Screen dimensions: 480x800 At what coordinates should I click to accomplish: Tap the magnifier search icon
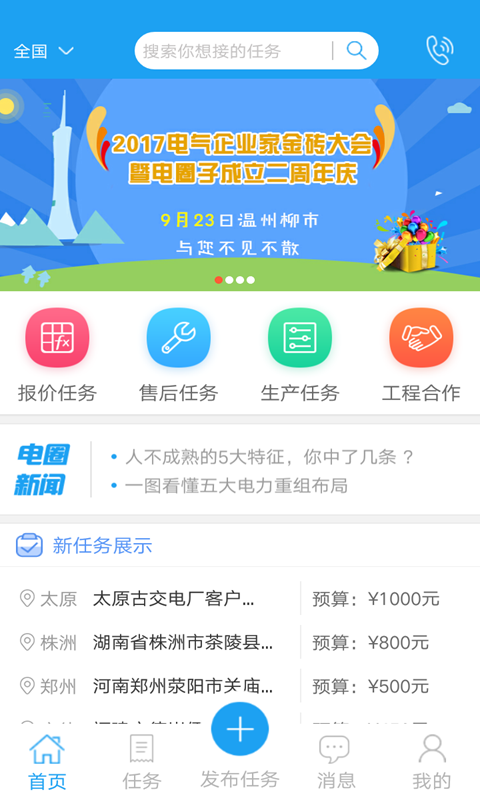click(x=356, y=51)
